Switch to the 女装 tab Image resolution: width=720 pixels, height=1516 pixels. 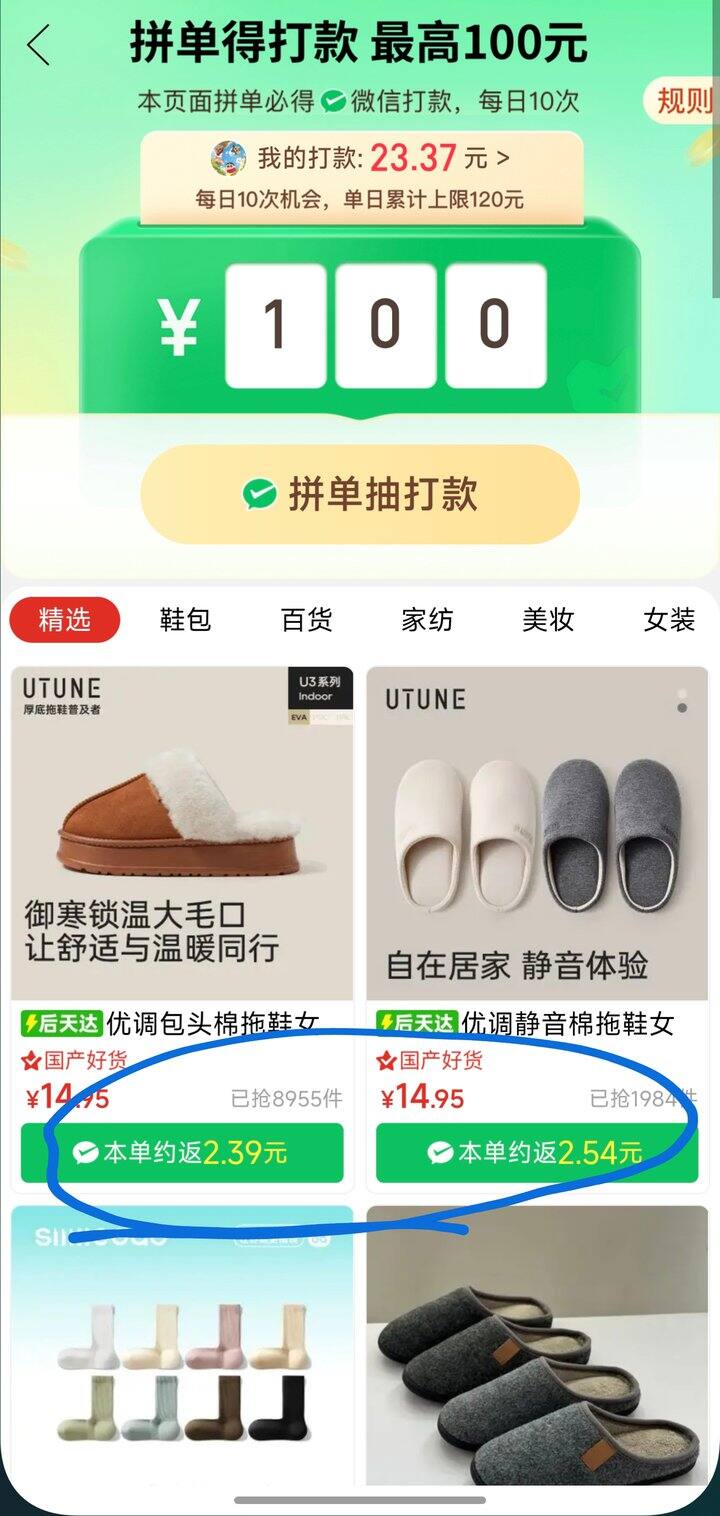(669, 620)
